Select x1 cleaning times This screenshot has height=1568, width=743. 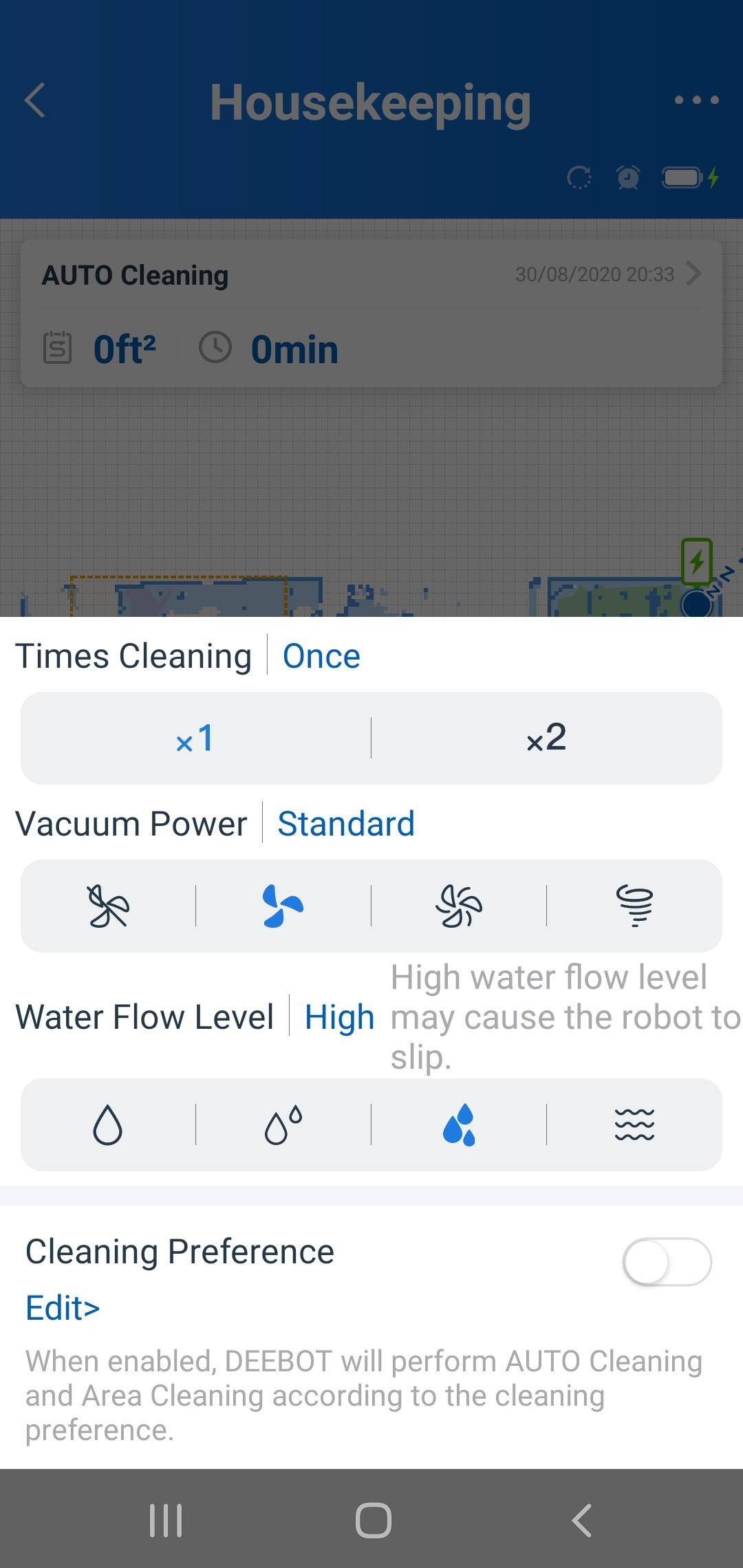coord(195,739)
